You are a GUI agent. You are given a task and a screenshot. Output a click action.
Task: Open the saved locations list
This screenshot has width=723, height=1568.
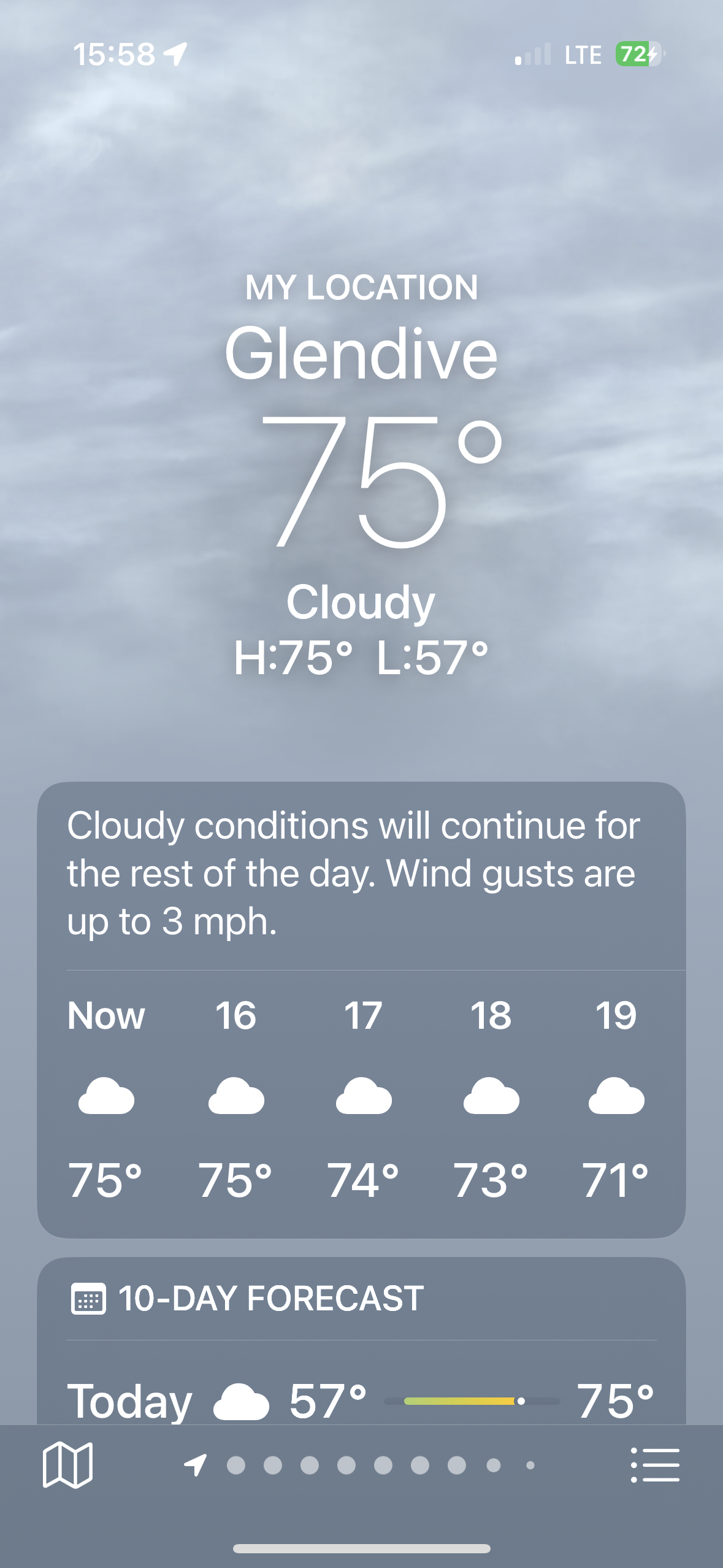655,1465
